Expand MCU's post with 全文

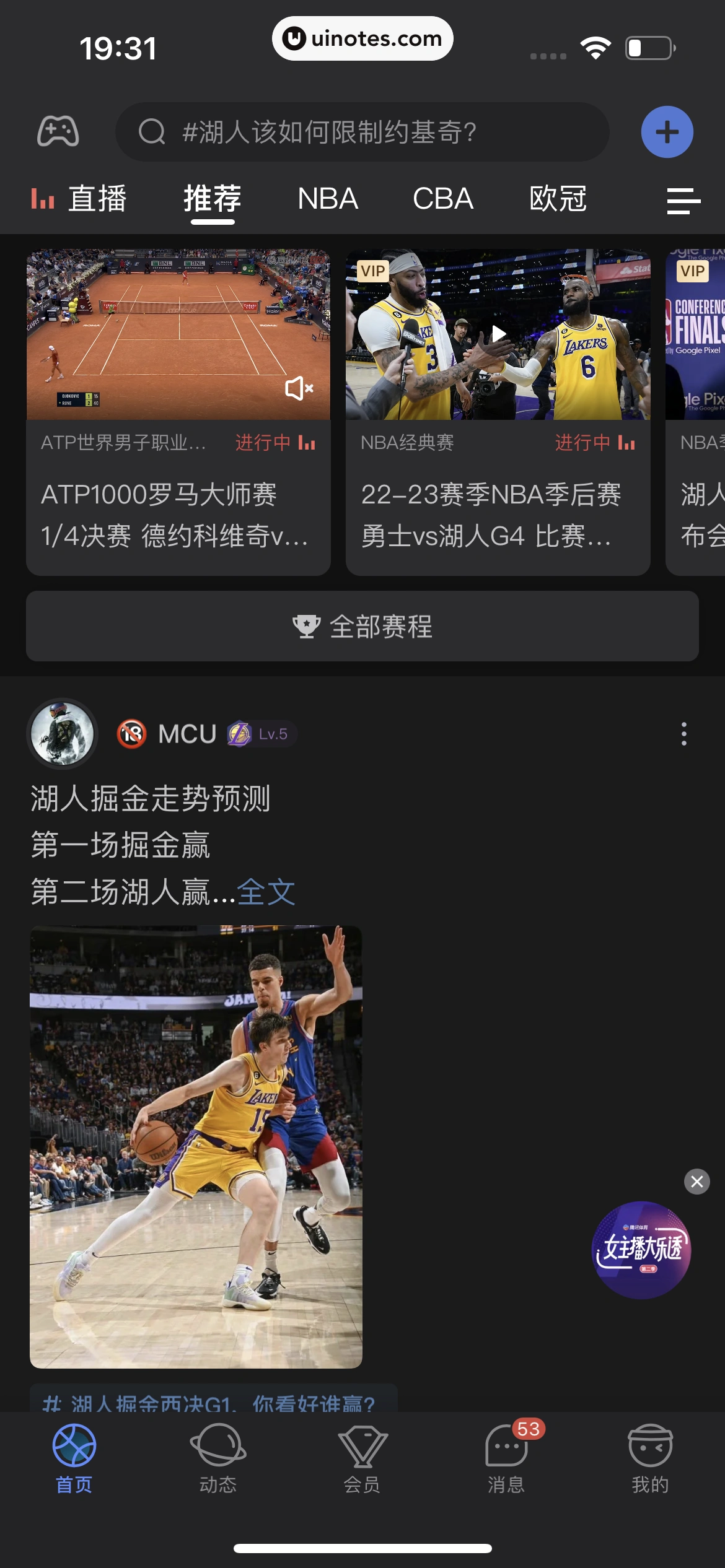click(266, 892)
